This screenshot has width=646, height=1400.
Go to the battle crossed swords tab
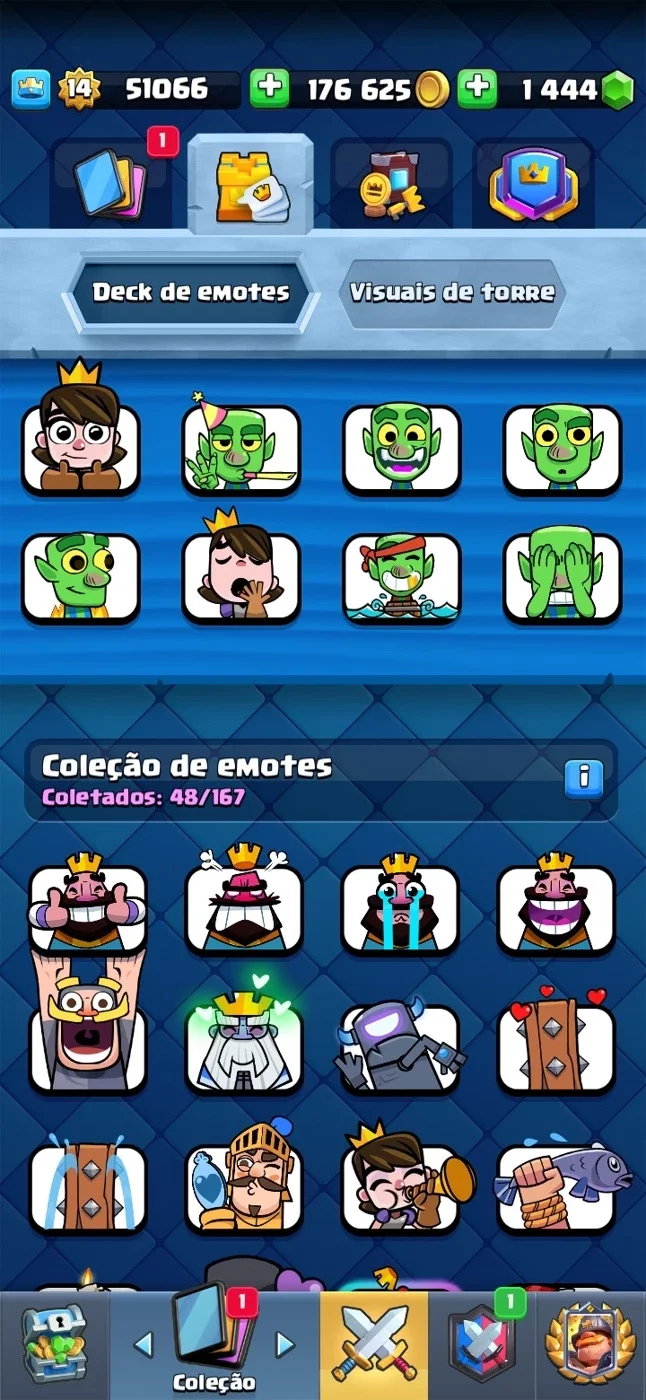pos(374,1344)
